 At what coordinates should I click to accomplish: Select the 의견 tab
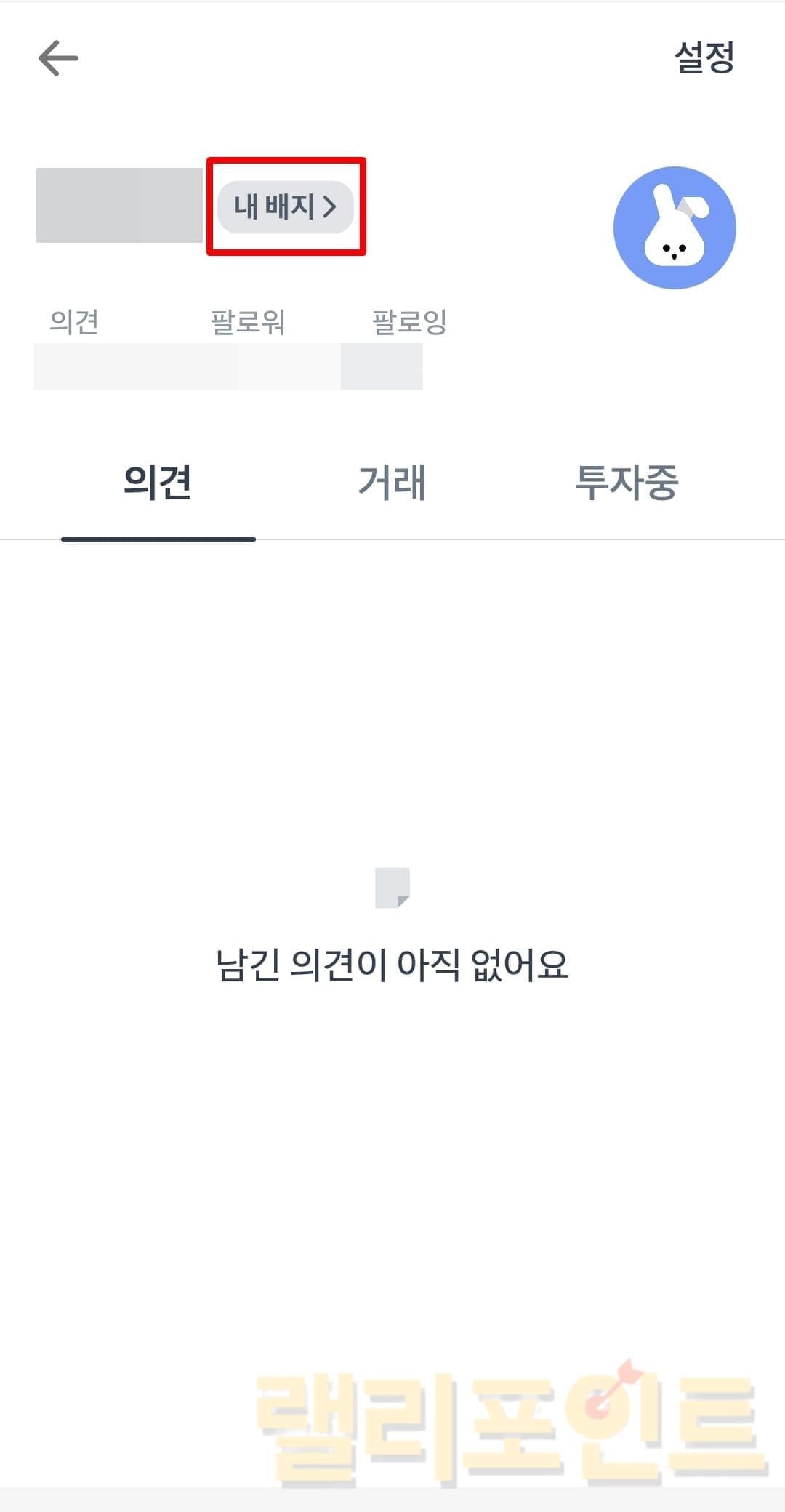(158, 482)
